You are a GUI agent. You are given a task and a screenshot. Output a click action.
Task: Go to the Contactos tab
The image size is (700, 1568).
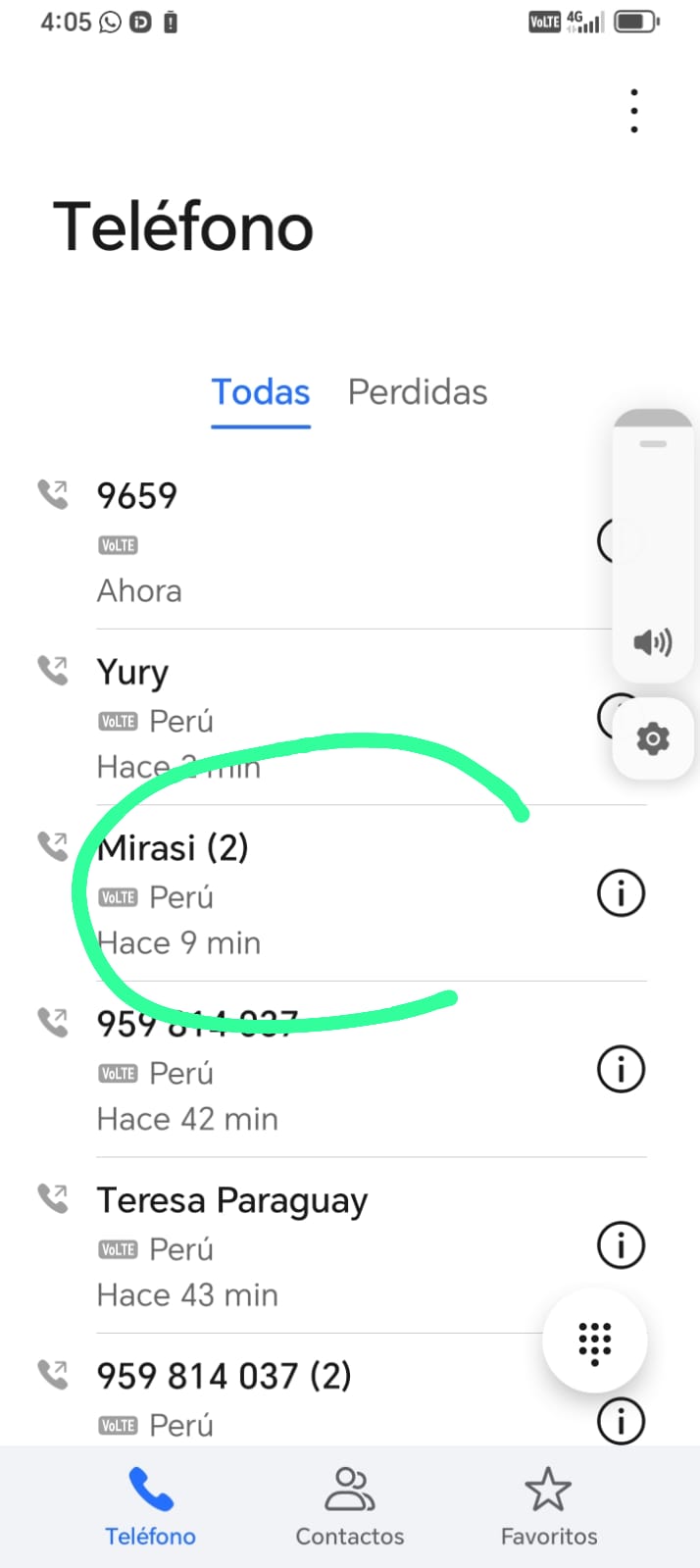(x=350, y=1506)
